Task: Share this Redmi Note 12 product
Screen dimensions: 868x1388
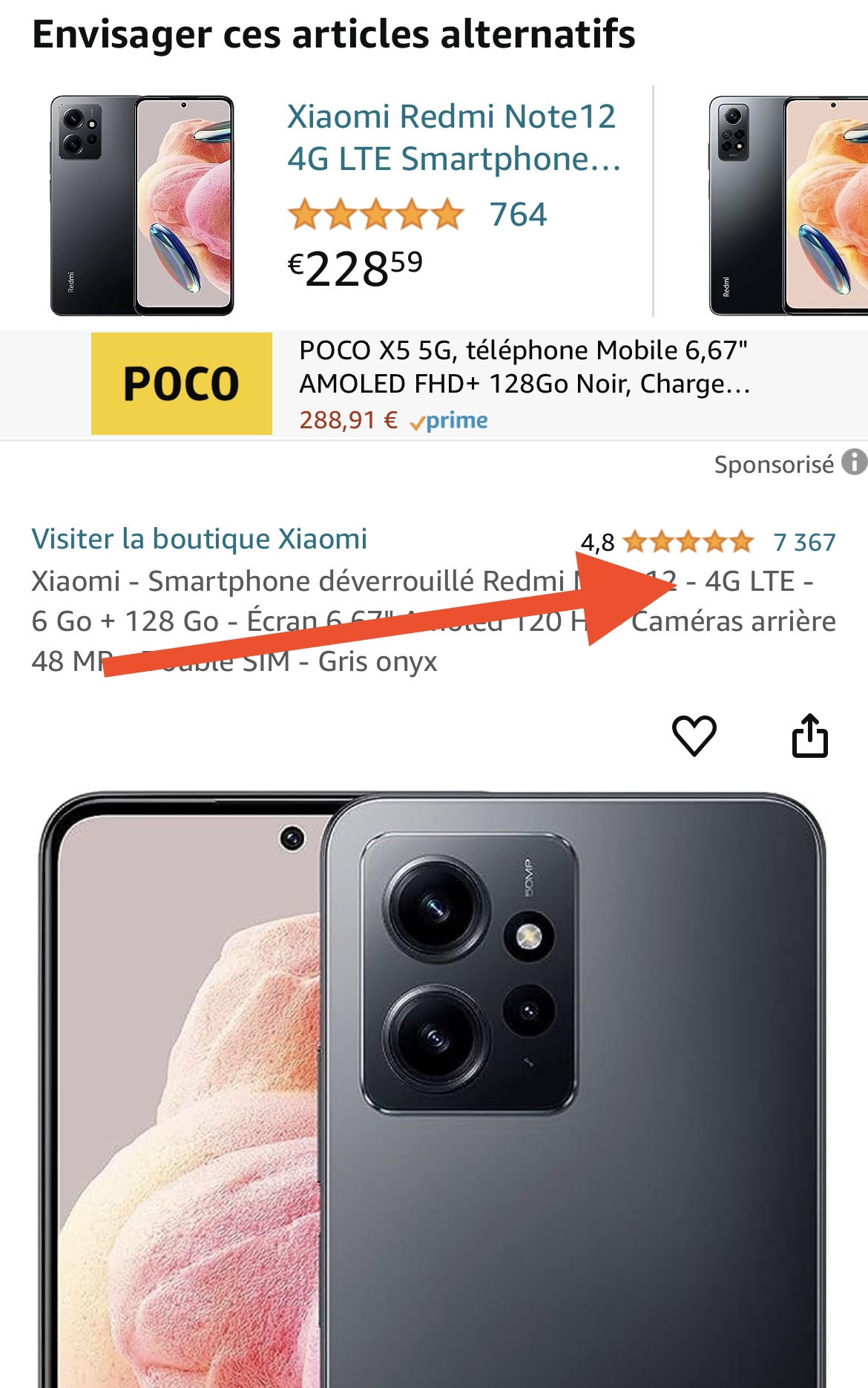Action: 809,736
